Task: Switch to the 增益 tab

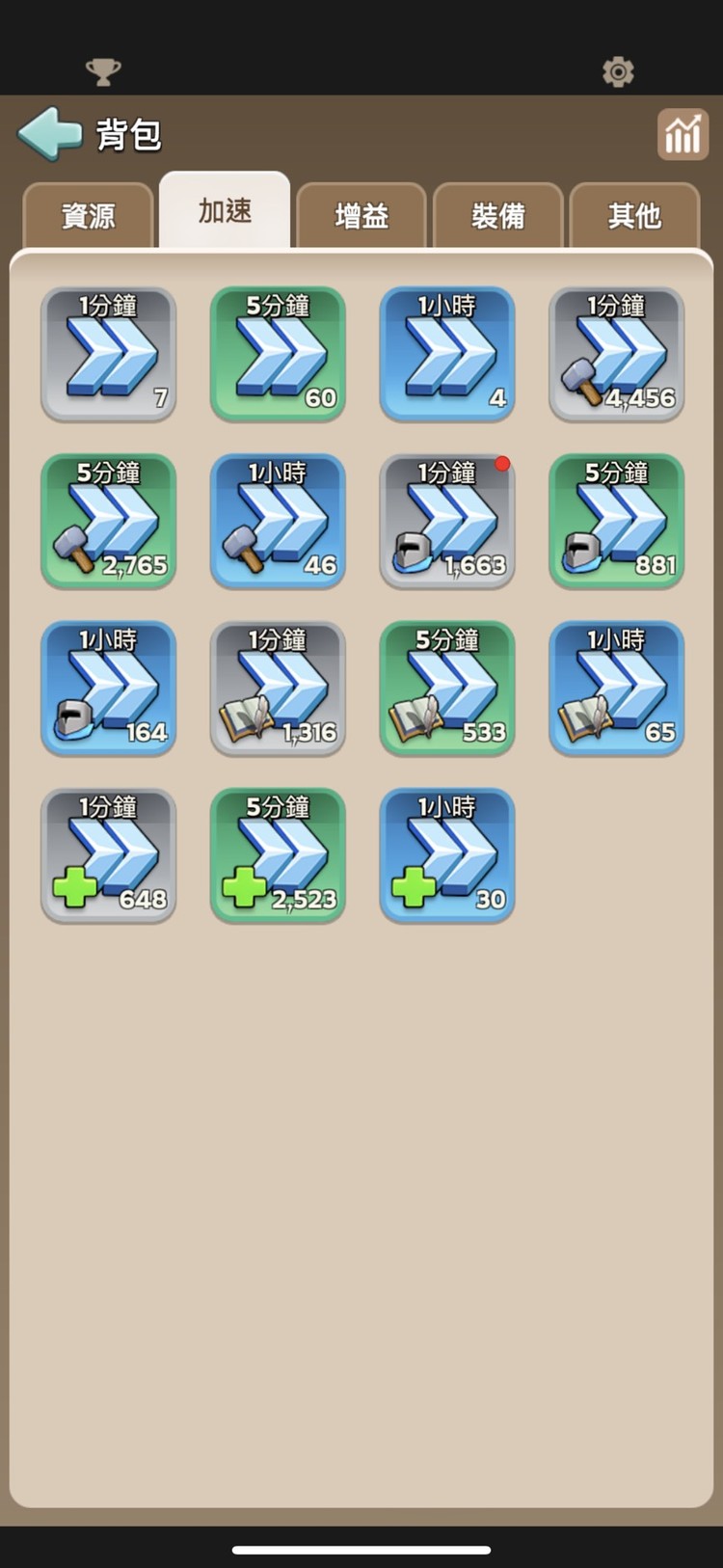Action: coord(361,215)
